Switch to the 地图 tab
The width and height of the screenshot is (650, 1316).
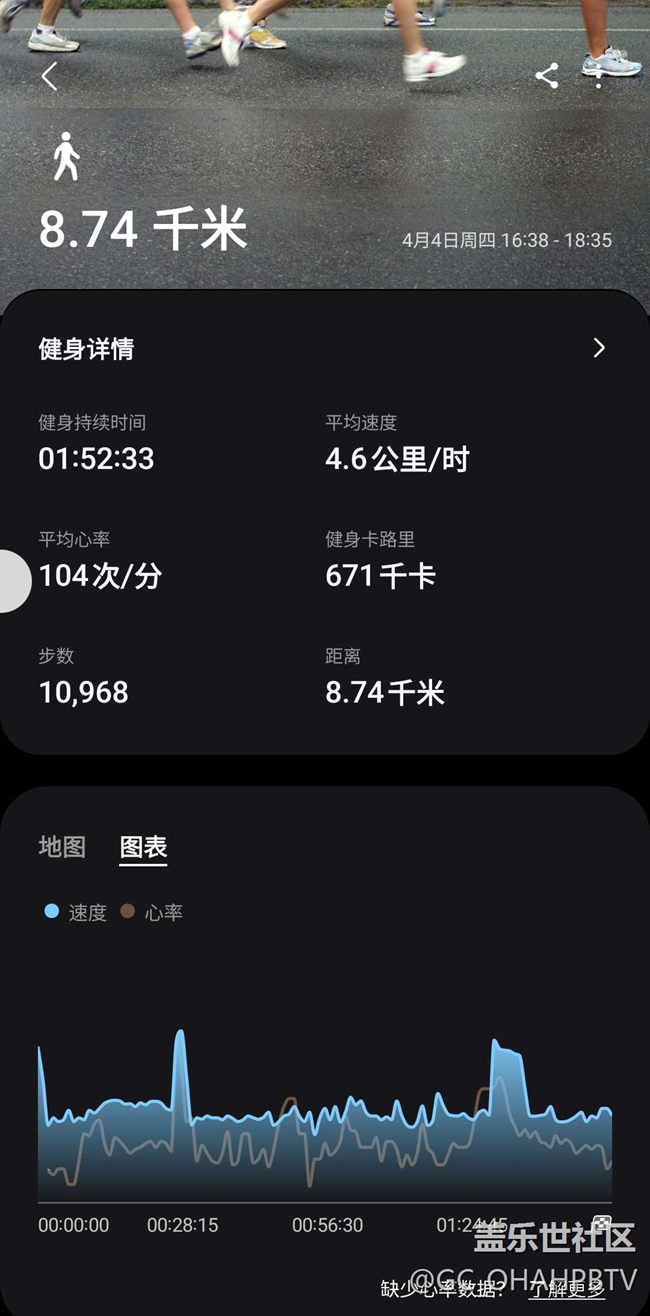click(62, 847)
